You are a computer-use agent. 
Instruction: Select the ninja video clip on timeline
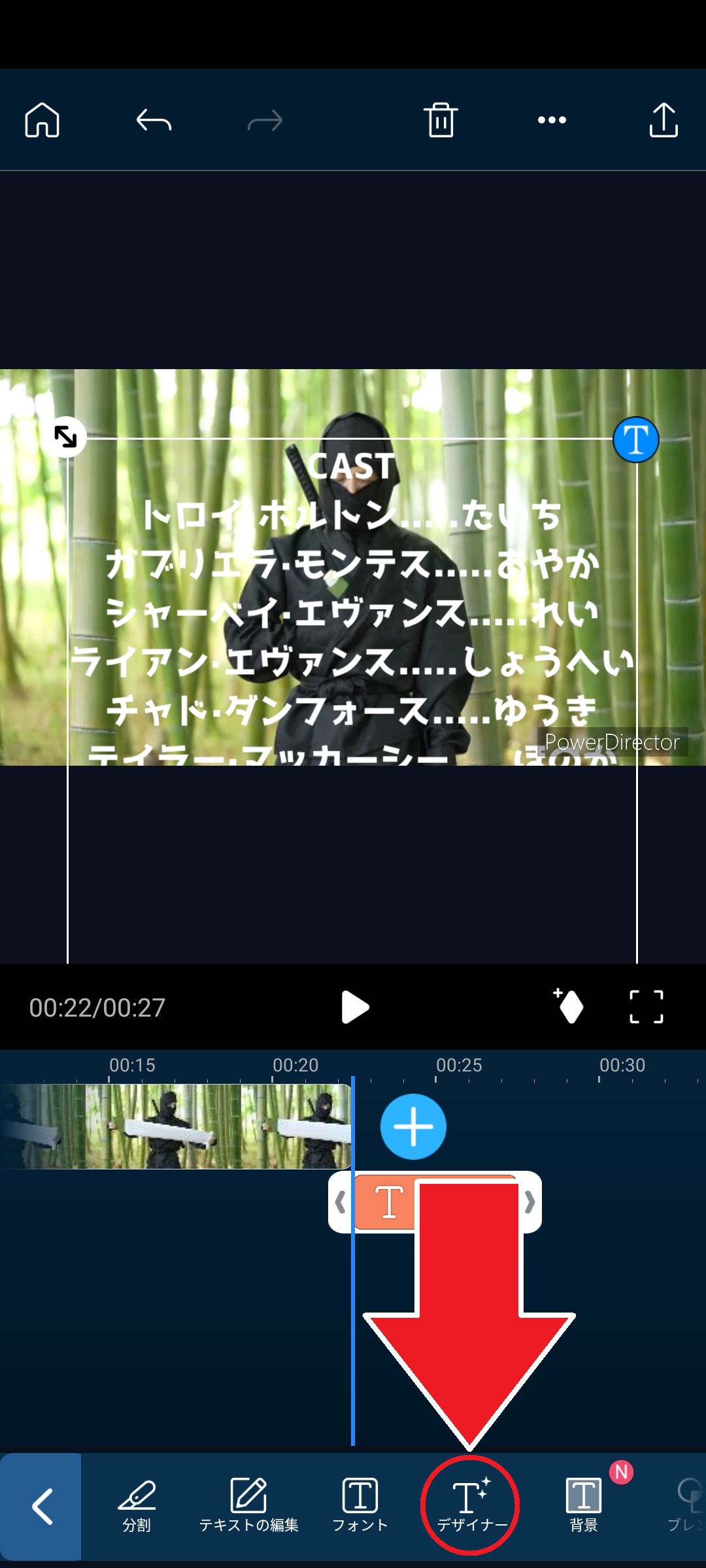click(x=176, y=1126)
